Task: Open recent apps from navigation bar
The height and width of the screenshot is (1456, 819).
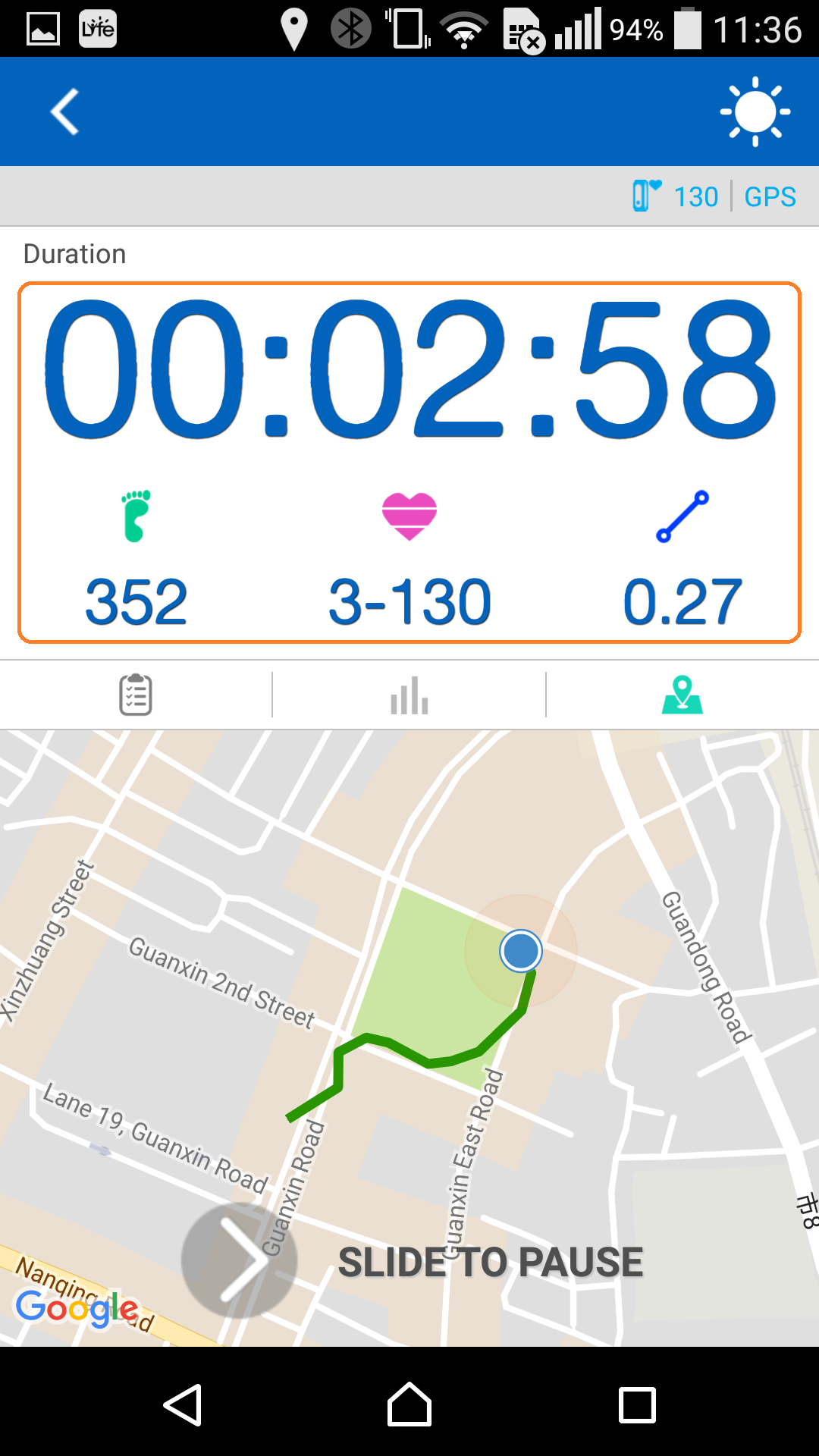Action: pyautogui.click(x=637, y=1404)
